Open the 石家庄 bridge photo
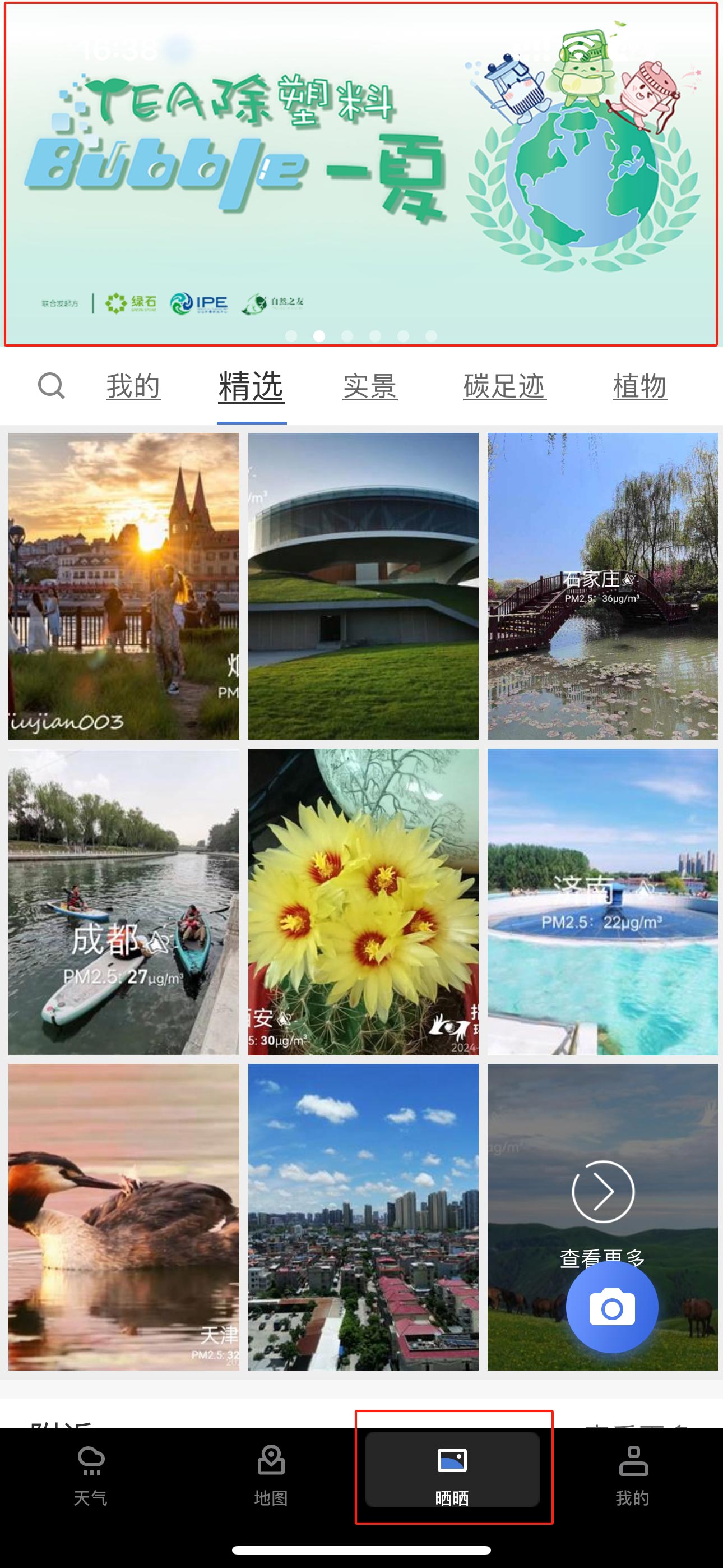The width and height of the screenshot is (723, 1568). (602, 586)
